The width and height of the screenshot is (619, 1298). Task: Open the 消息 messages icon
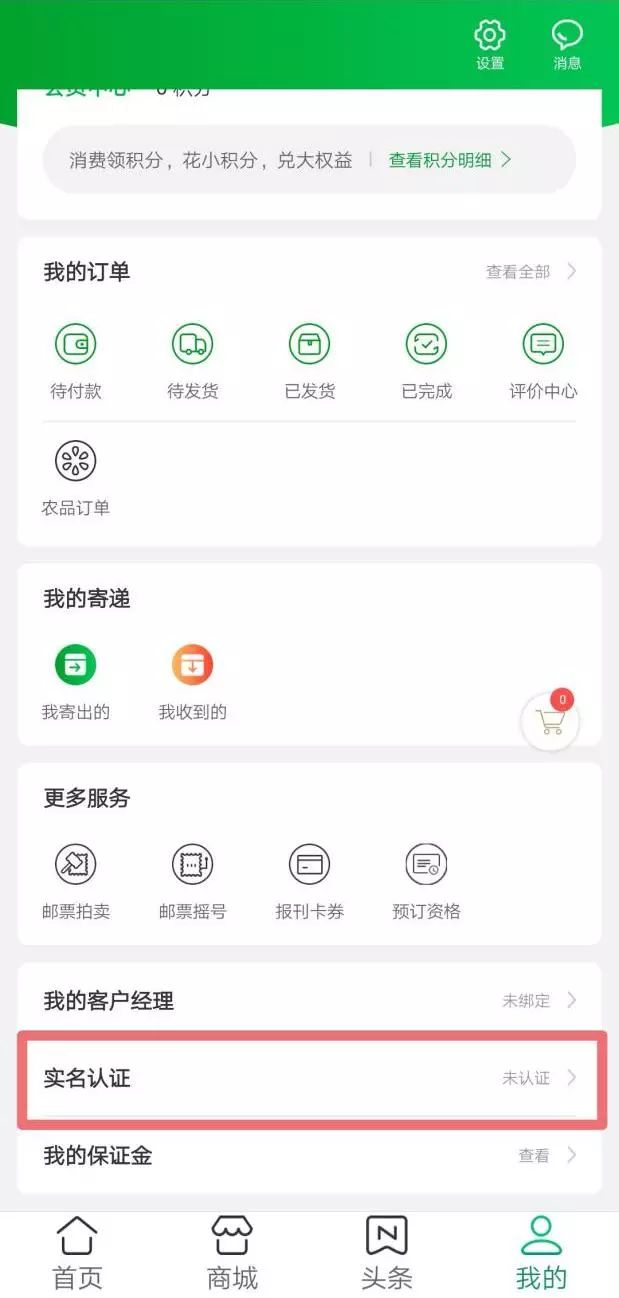click(567, 45)
